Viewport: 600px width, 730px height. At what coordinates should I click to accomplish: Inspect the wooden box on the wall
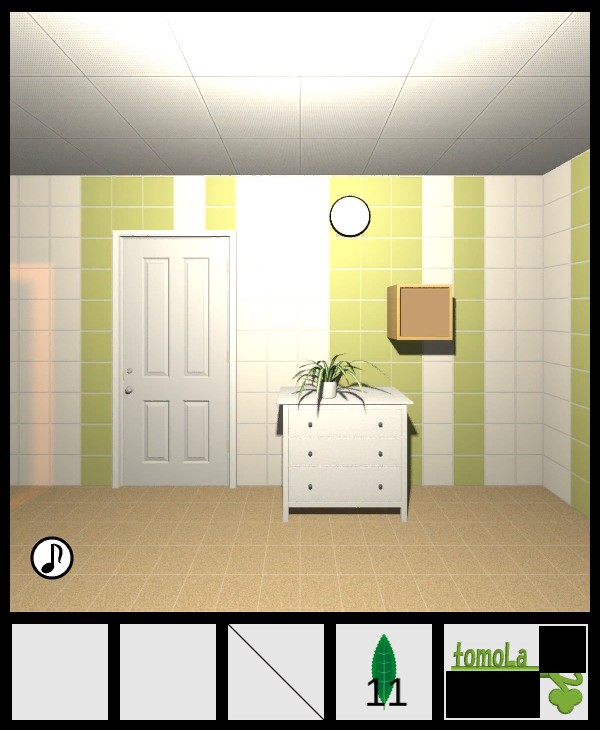tap(420, 313)
